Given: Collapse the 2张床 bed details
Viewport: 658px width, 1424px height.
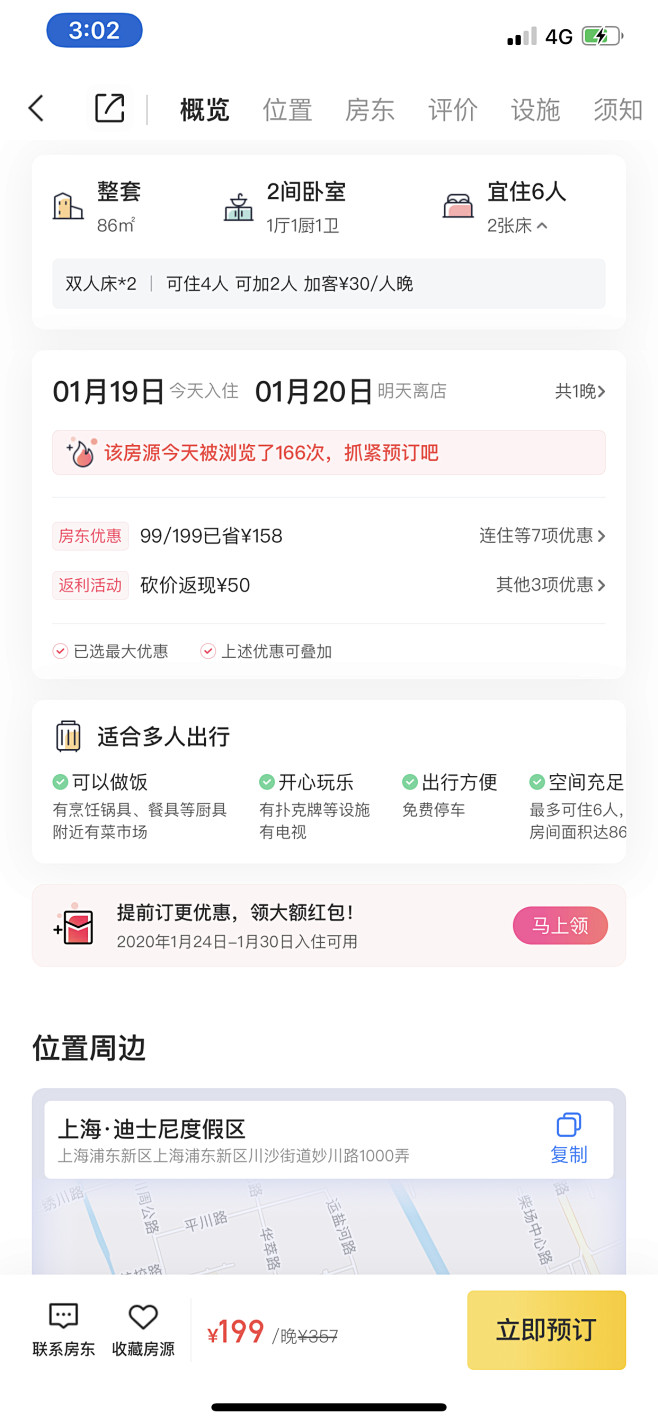Looking at the screenshot, I should point(517,226).
